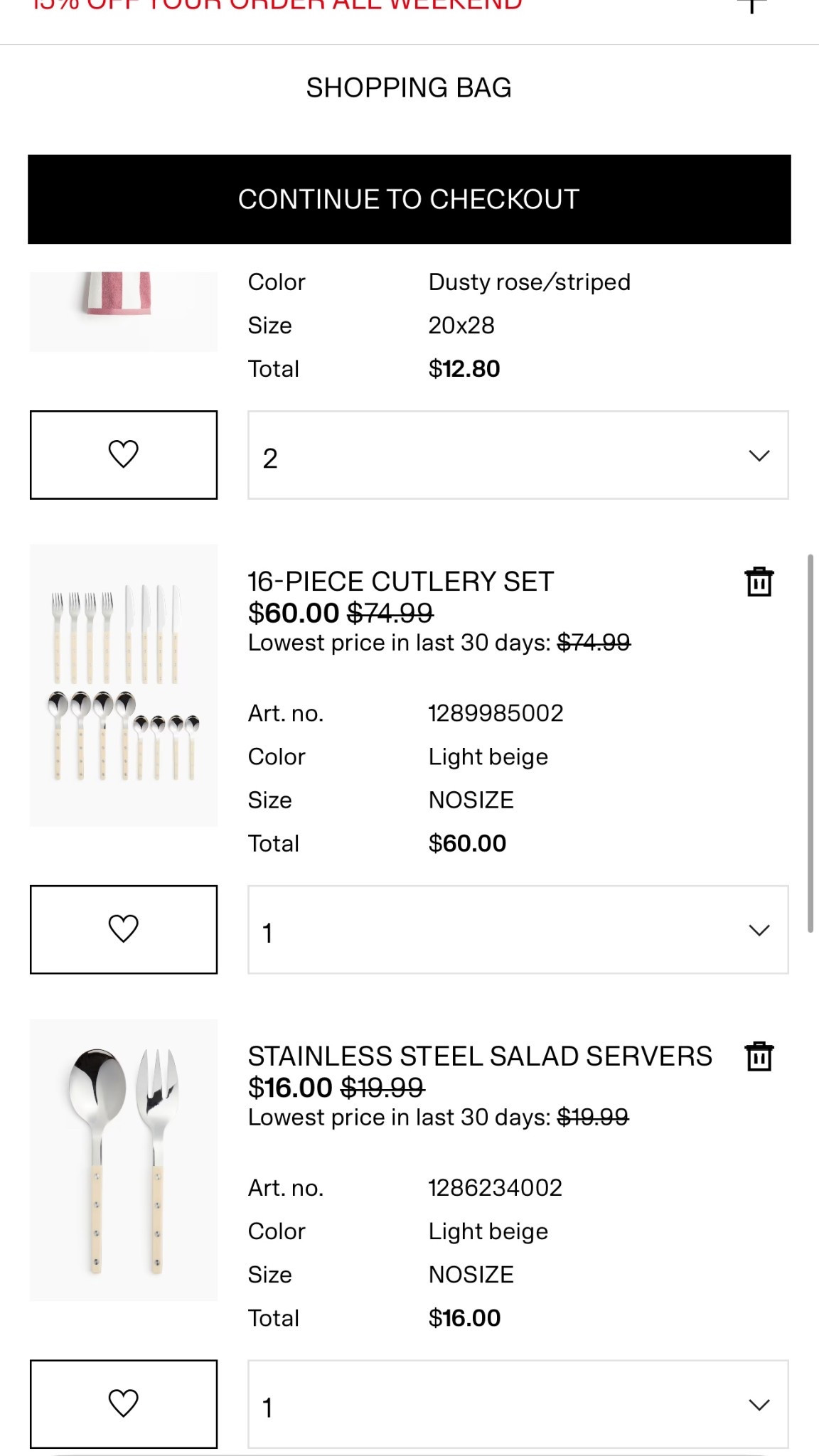Image resolution: width=819 pixels, height=1456 pixels.
Task: Open the cutlery set product image
Action: 123,682
